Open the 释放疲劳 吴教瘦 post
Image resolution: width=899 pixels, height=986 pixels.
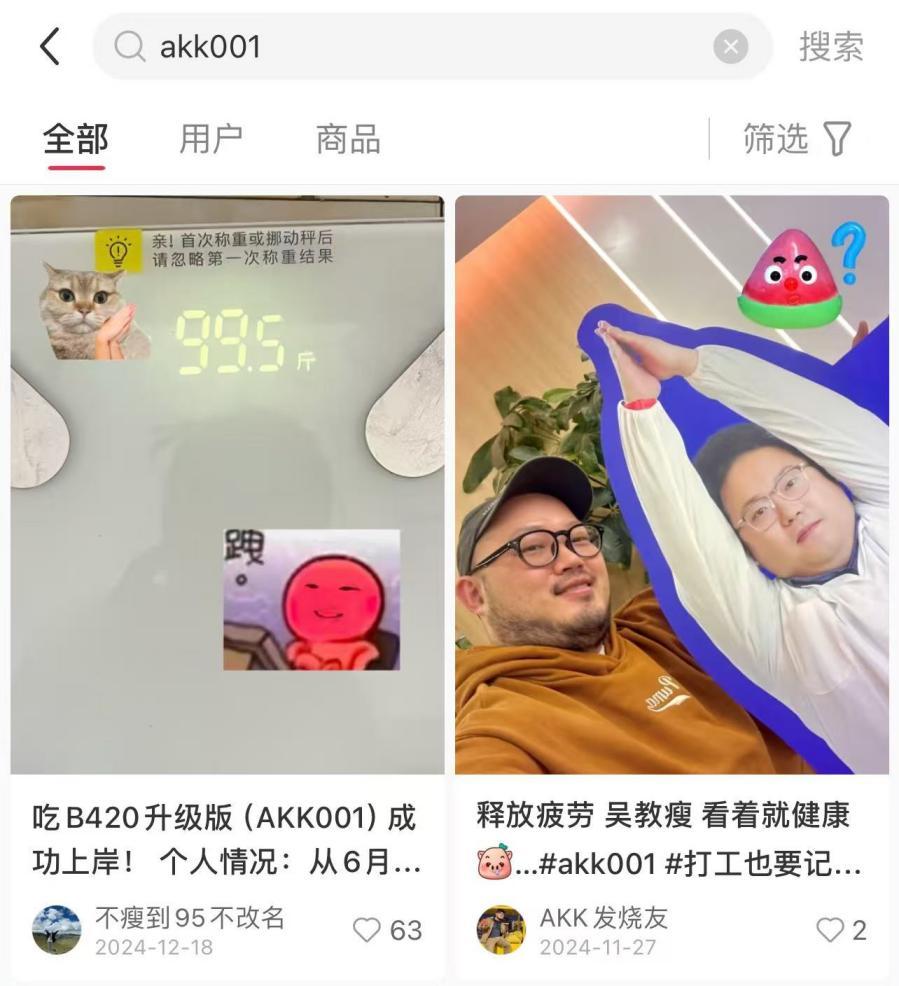point(672,485)
